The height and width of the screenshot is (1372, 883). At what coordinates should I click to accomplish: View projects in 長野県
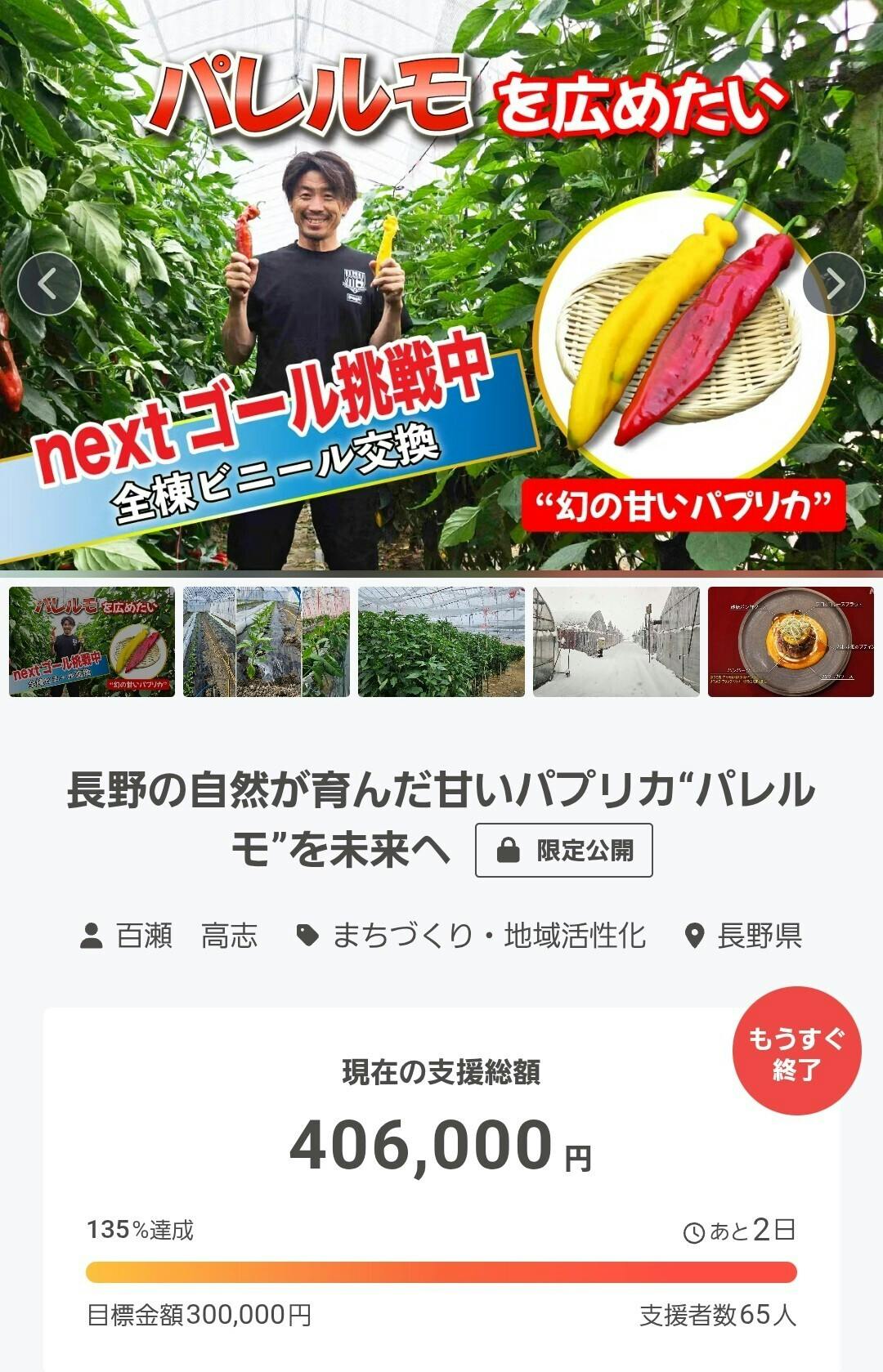pos(743,936)
